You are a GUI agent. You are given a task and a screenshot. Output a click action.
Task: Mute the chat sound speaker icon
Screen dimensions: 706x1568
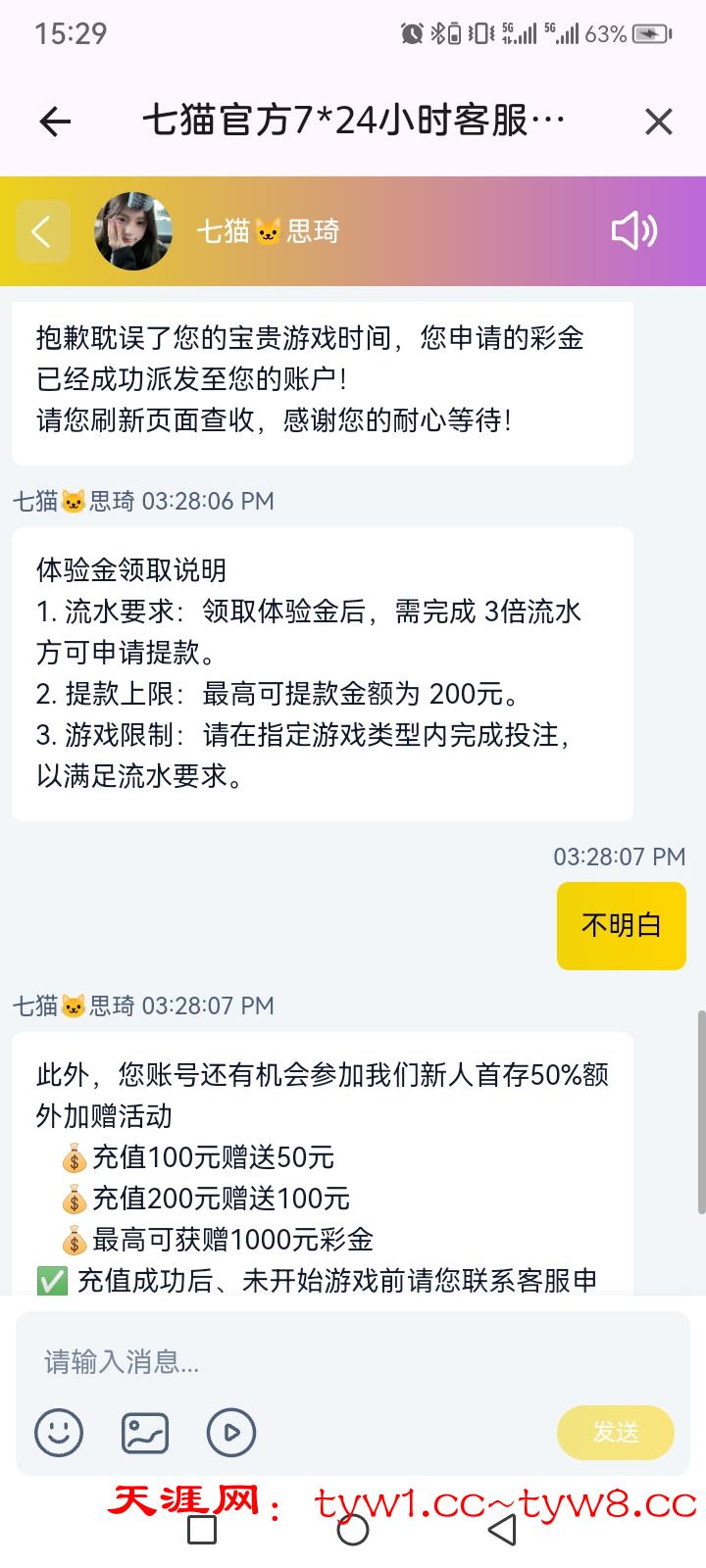633,231
